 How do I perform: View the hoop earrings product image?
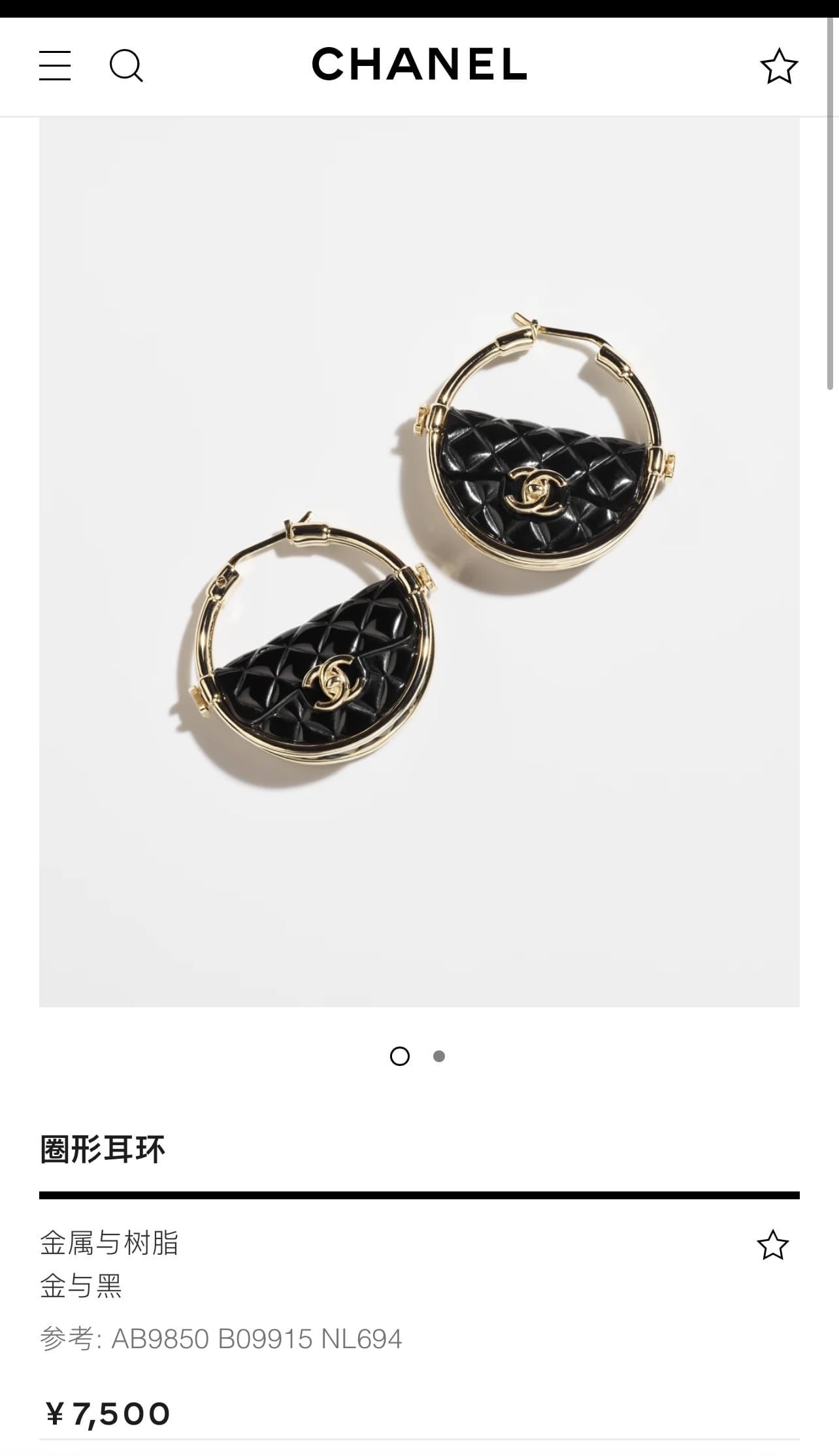419,562
